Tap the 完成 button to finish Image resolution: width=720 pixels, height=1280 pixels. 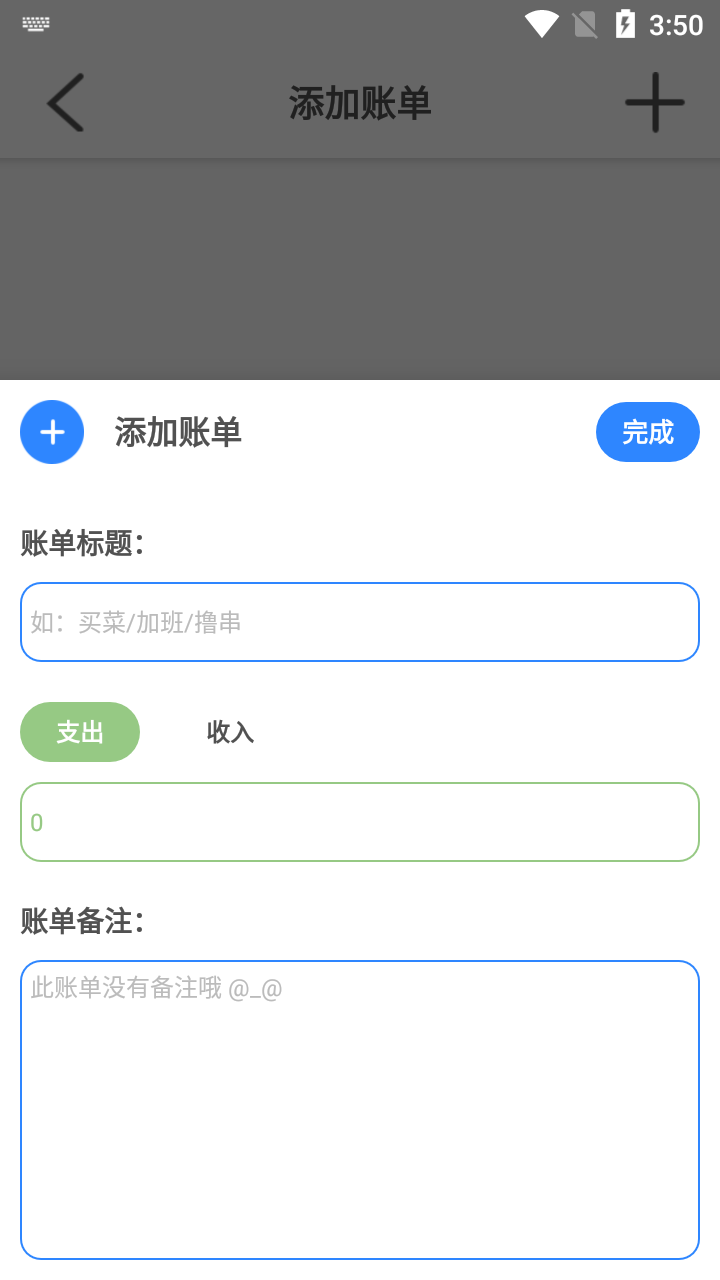tap(647, 432)
